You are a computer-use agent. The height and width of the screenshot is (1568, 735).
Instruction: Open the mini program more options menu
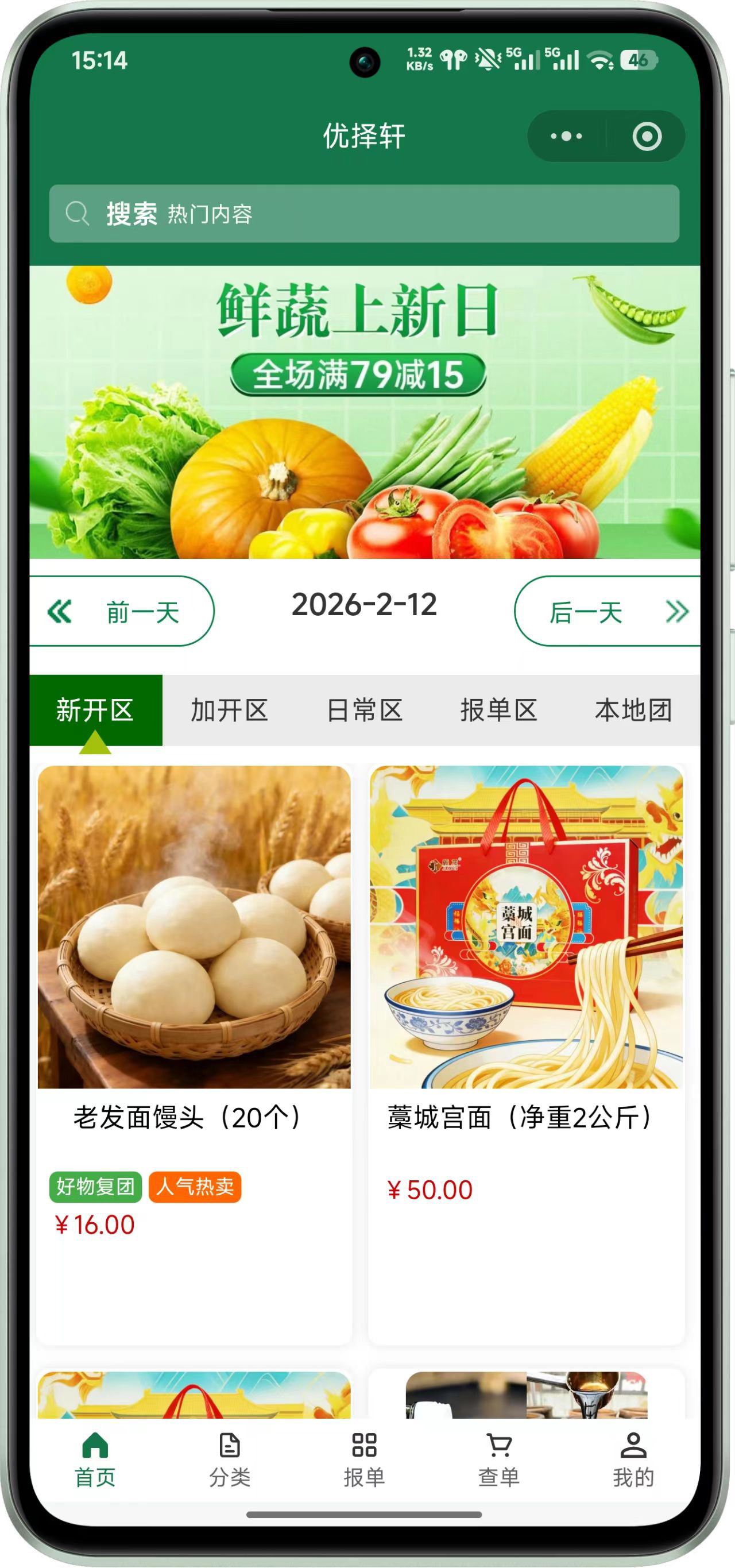pyautogui.click(x=566, y=136)
